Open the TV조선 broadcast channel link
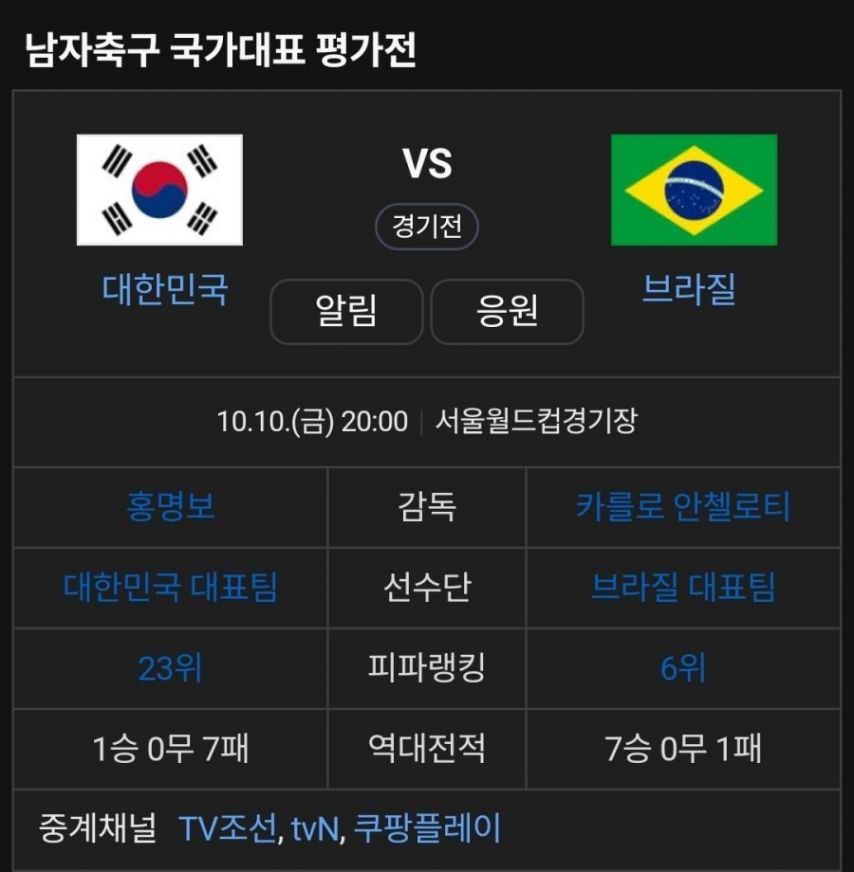This screenshot has width=854, height=872. pyautogui.click(x=228, y=828)
